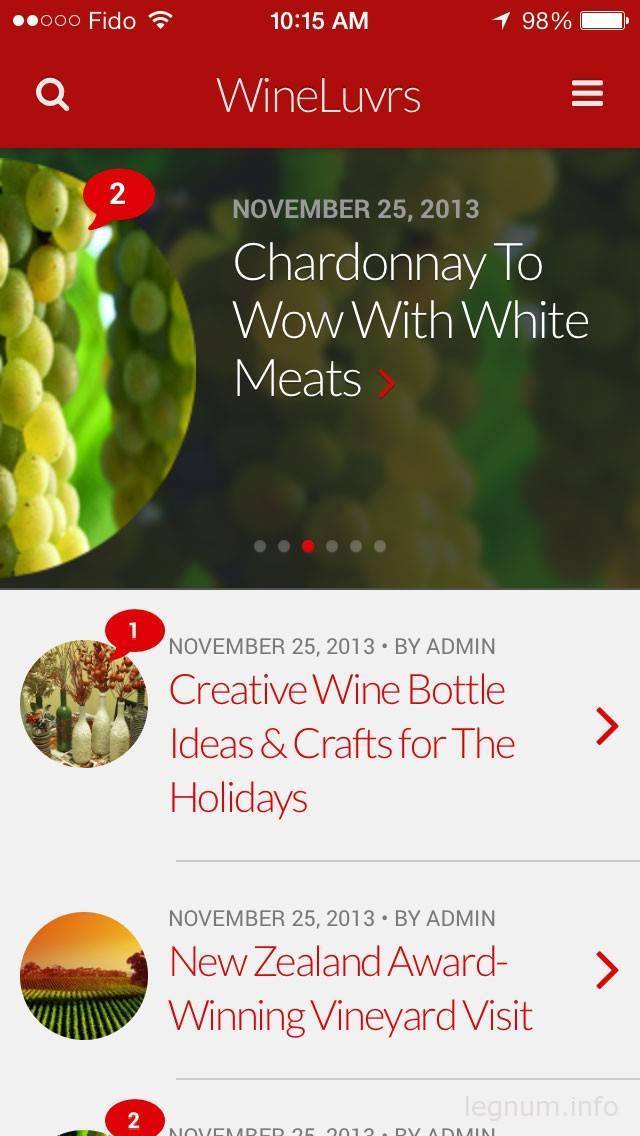Select the fourth carousel page dot
The width and height of the screenshot is (640, 1136).
click(x=332, y=546)
